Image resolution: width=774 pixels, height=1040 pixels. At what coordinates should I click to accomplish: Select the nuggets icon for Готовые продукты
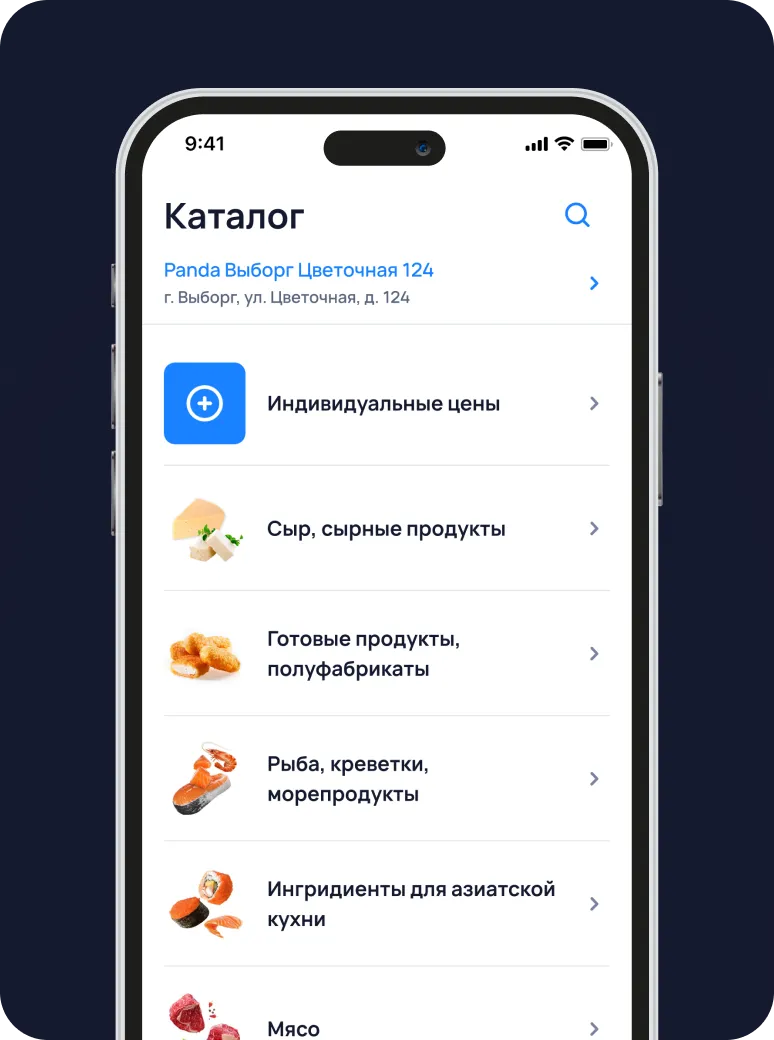(x=204, y=653)
